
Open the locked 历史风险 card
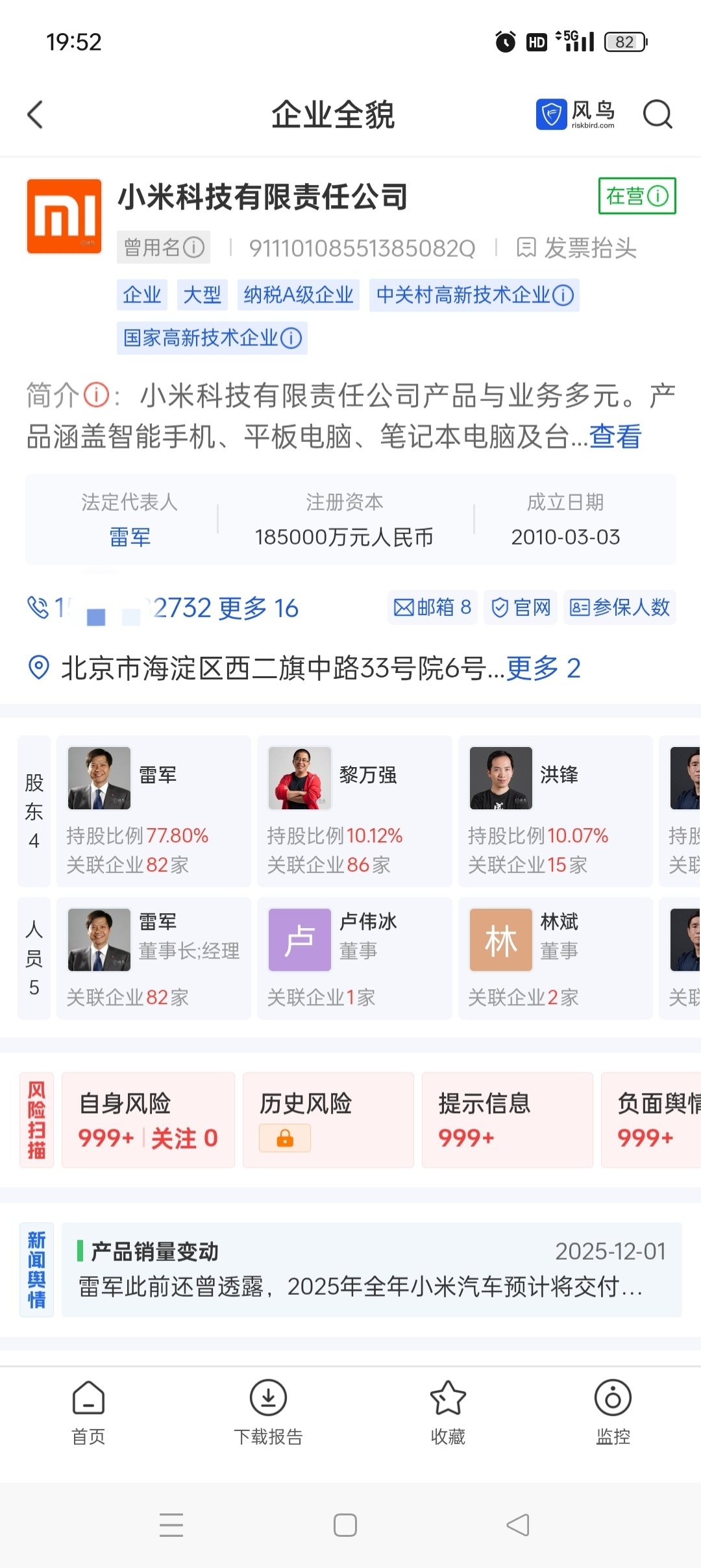(328, 1120)
